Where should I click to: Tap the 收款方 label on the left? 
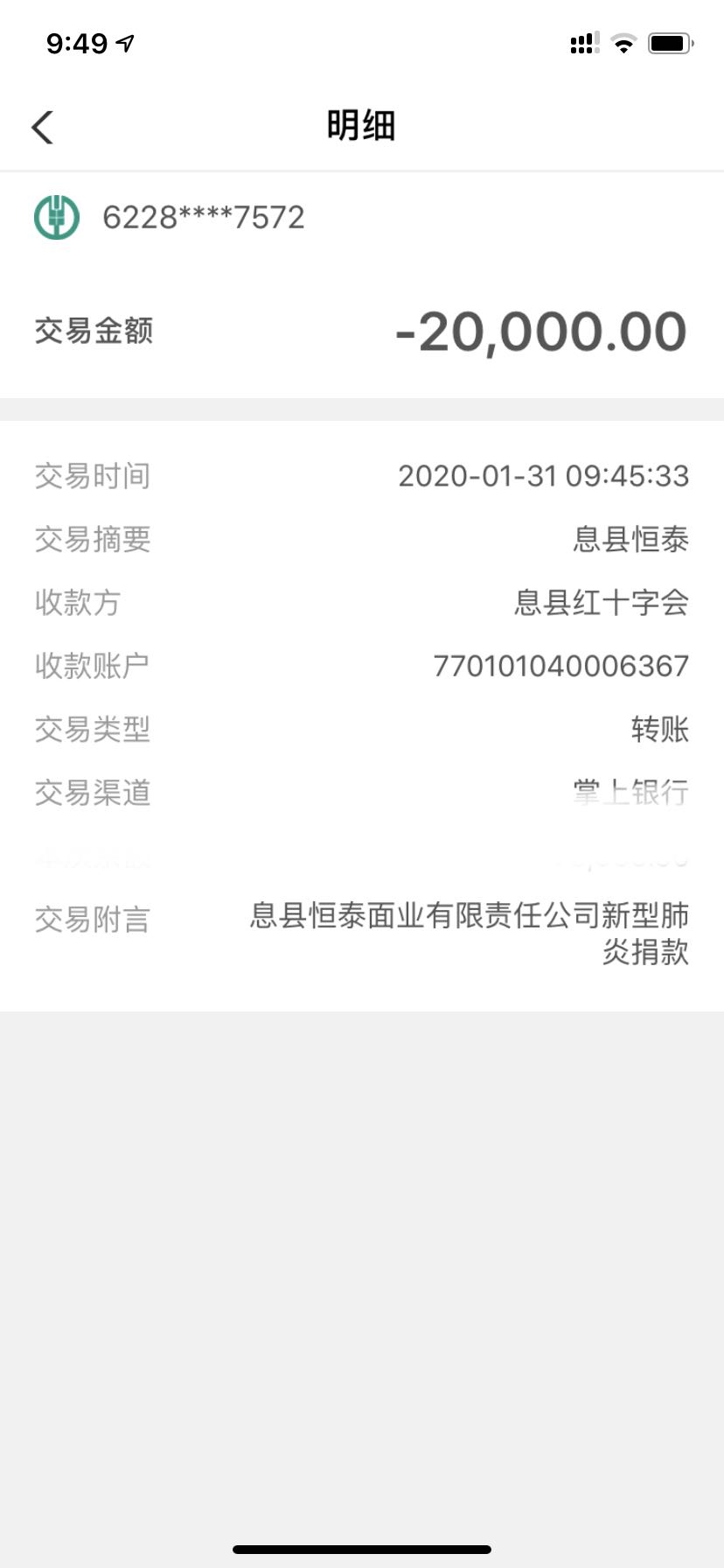click(x=78, y=603)
